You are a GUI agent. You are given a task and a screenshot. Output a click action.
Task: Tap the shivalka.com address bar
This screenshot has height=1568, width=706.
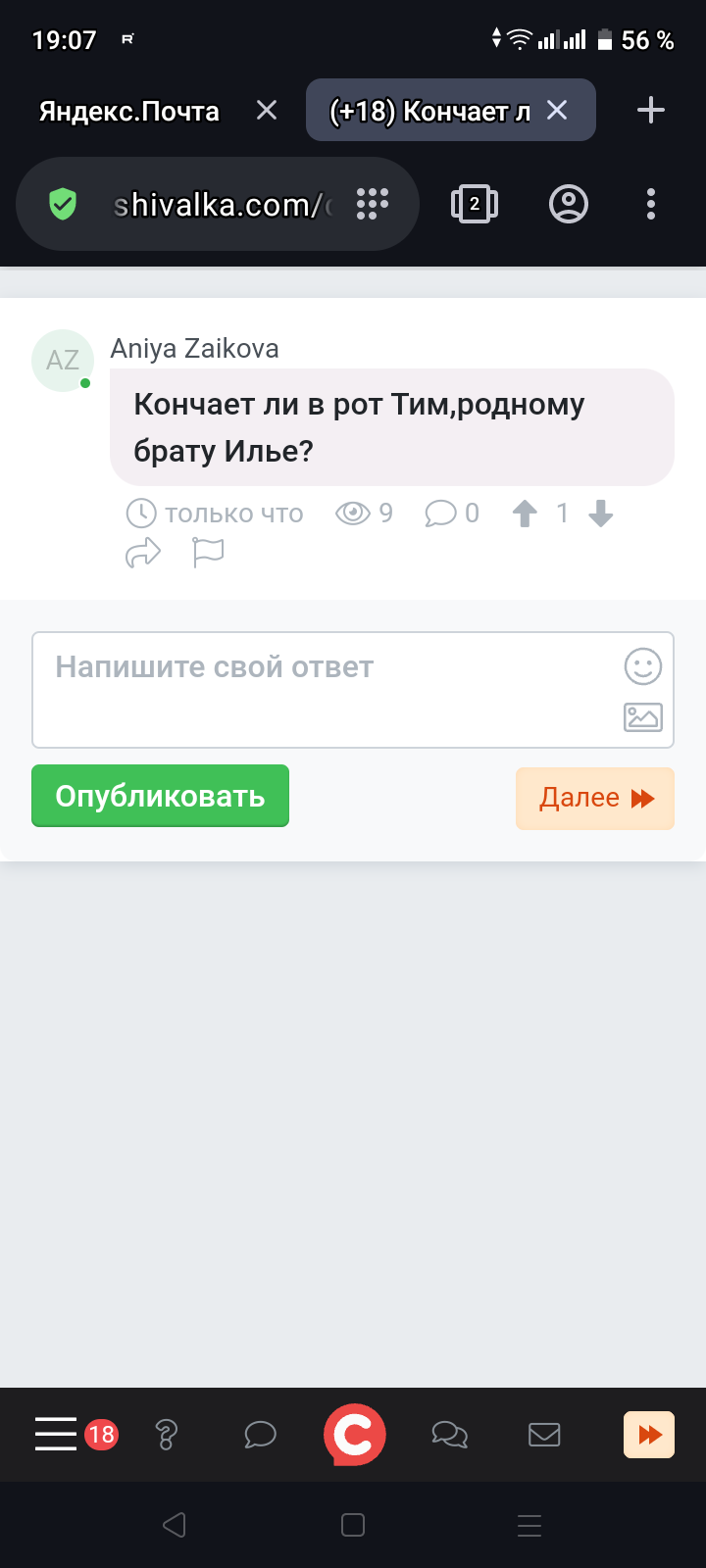click(x=218, y=204)
